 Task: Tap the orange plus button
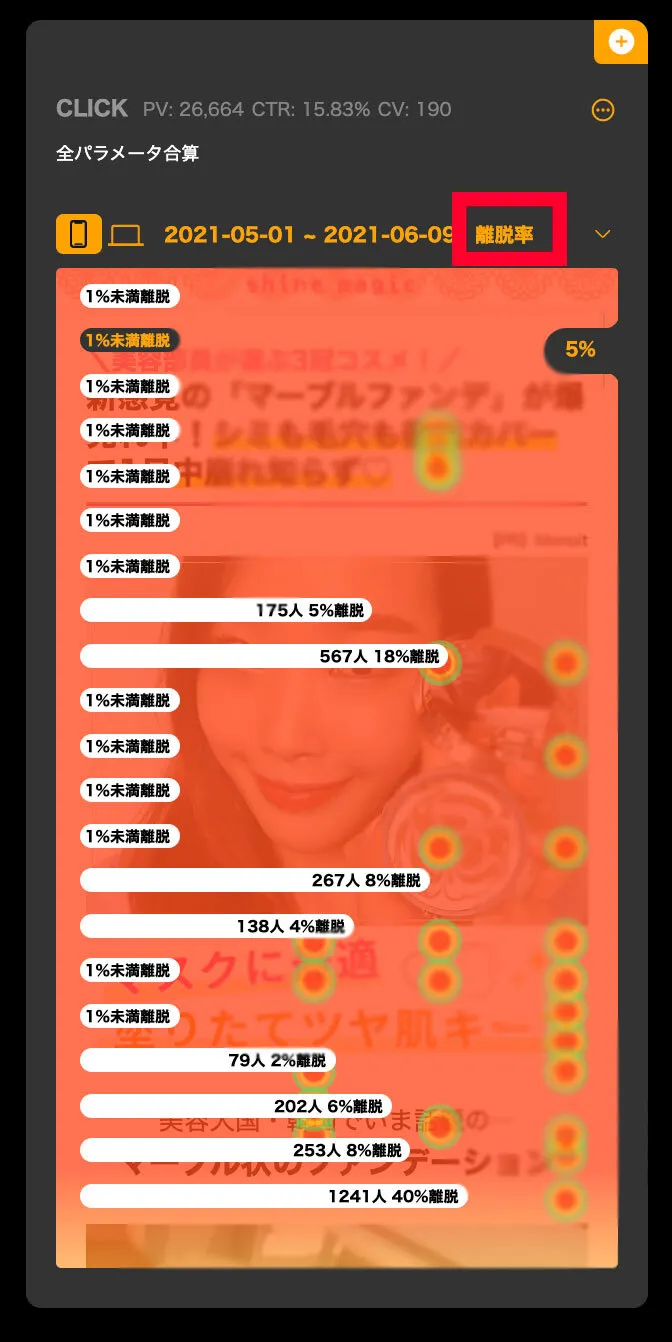[621, 42]
